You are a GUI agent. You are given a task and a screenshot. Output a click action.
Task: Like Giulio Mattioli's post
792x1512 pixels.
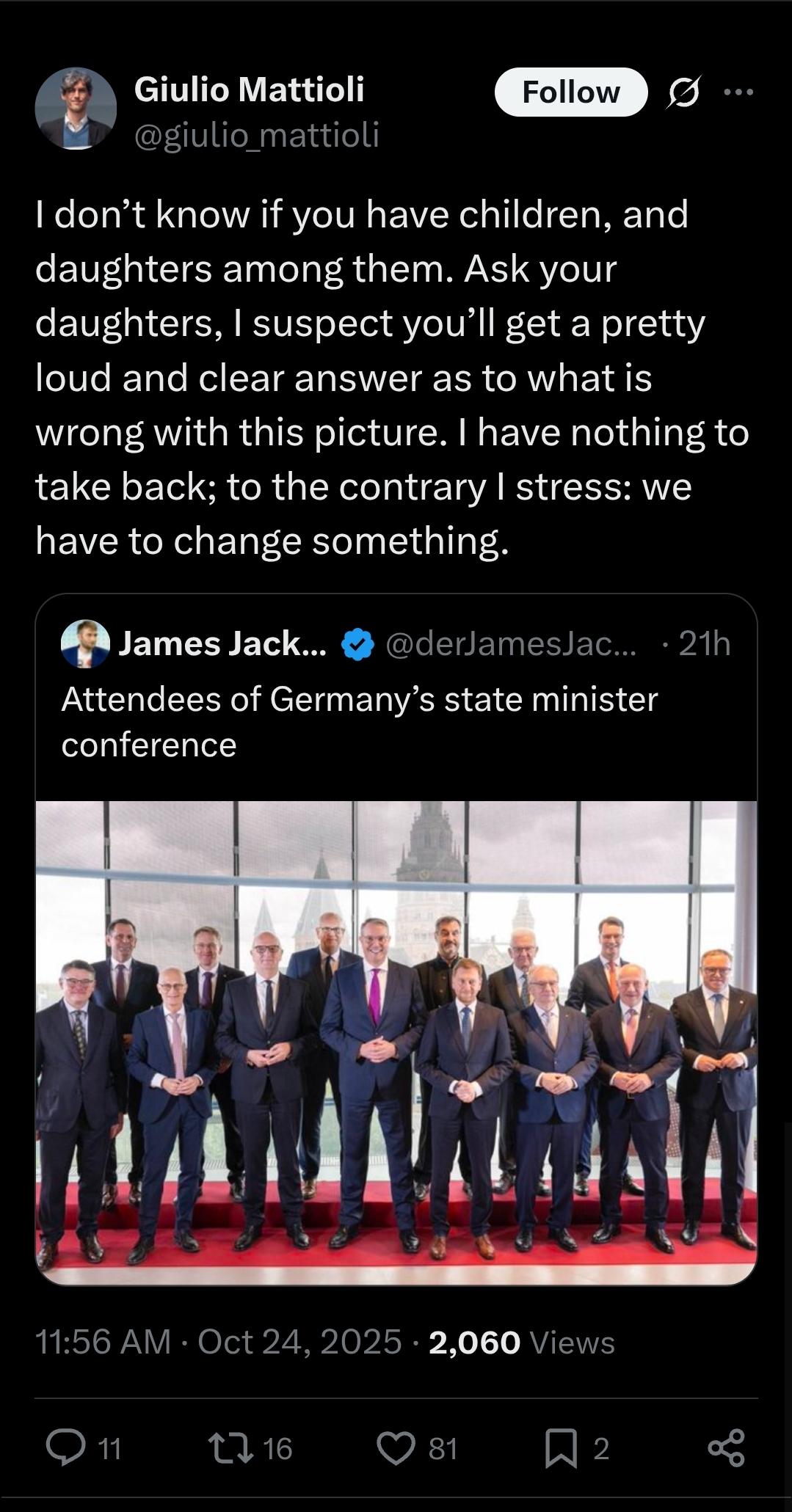(396, 1447)
